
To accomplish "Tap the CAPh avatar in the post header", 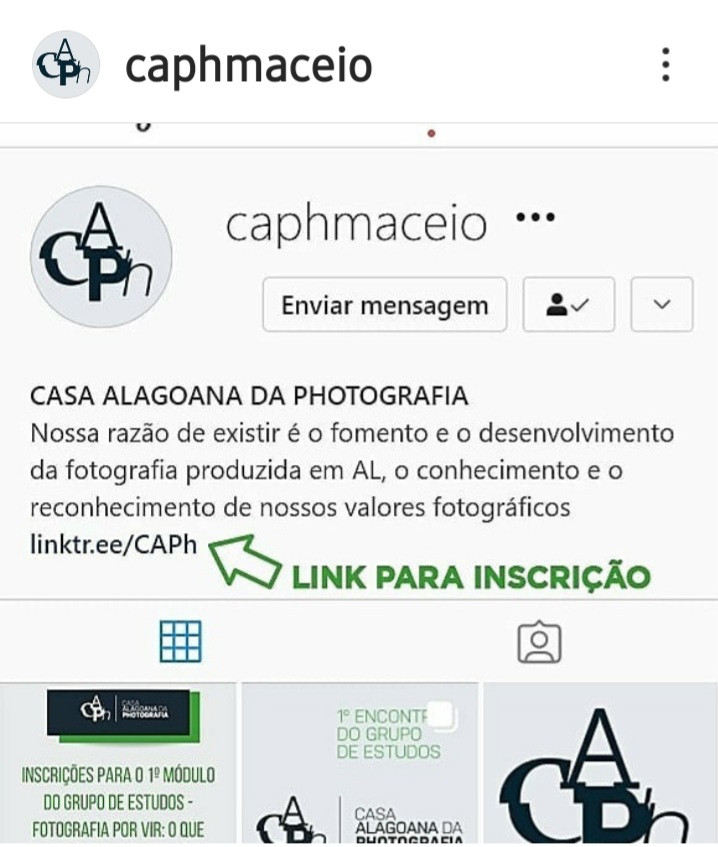I will [65, 65].
